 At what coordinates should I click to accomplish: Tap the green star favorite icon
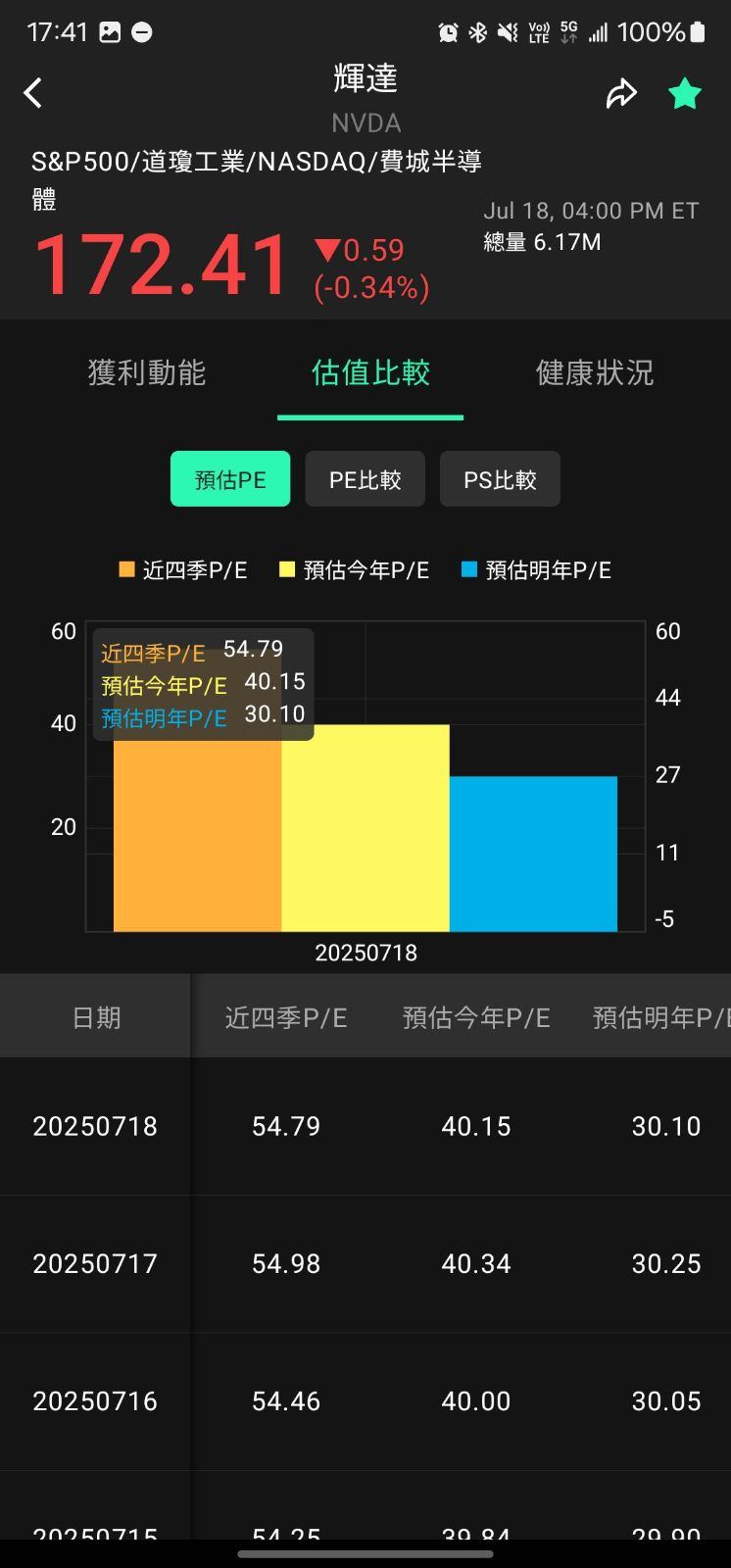click(684, 92)
